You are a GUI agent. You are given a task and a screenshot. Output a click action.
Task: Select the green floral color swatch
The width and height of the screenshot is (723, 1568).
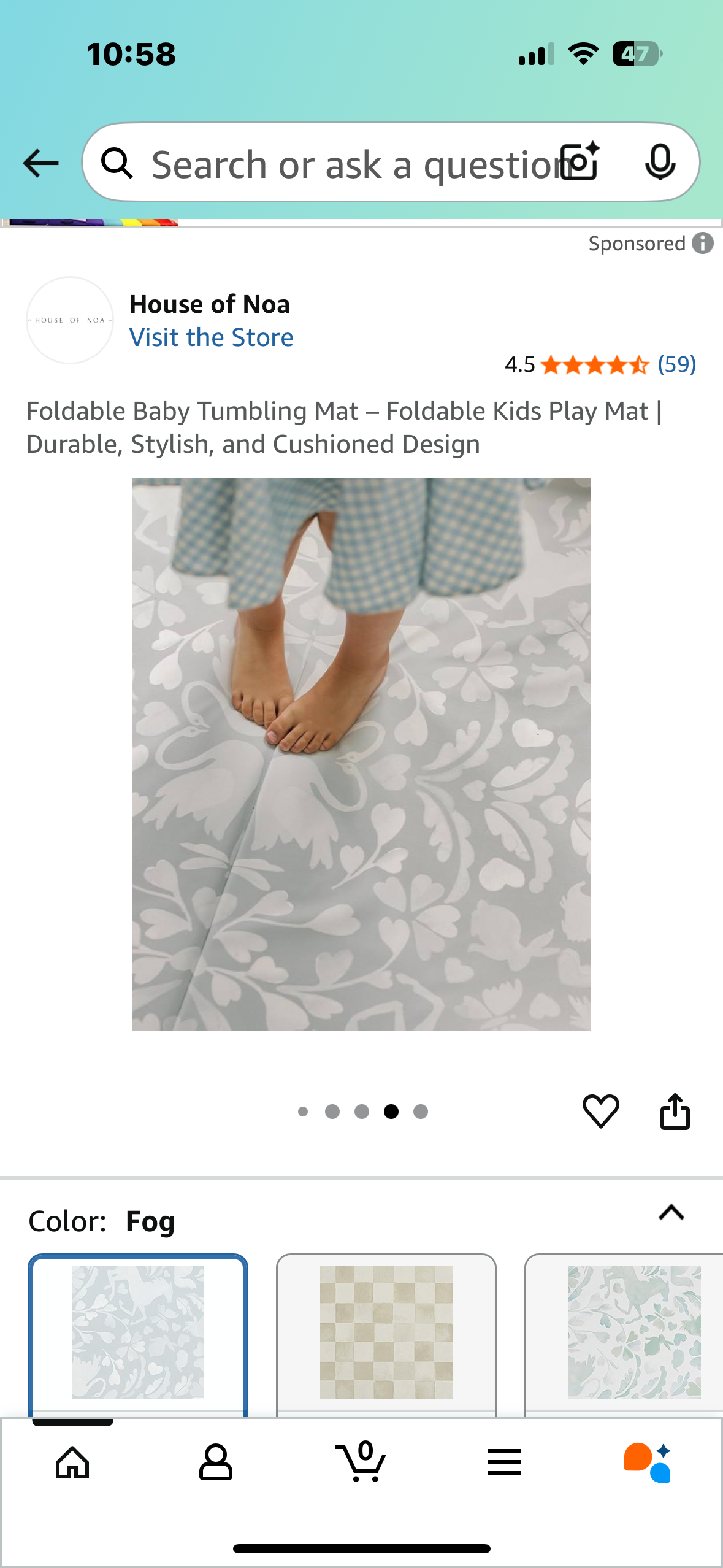pos(633,1332)
